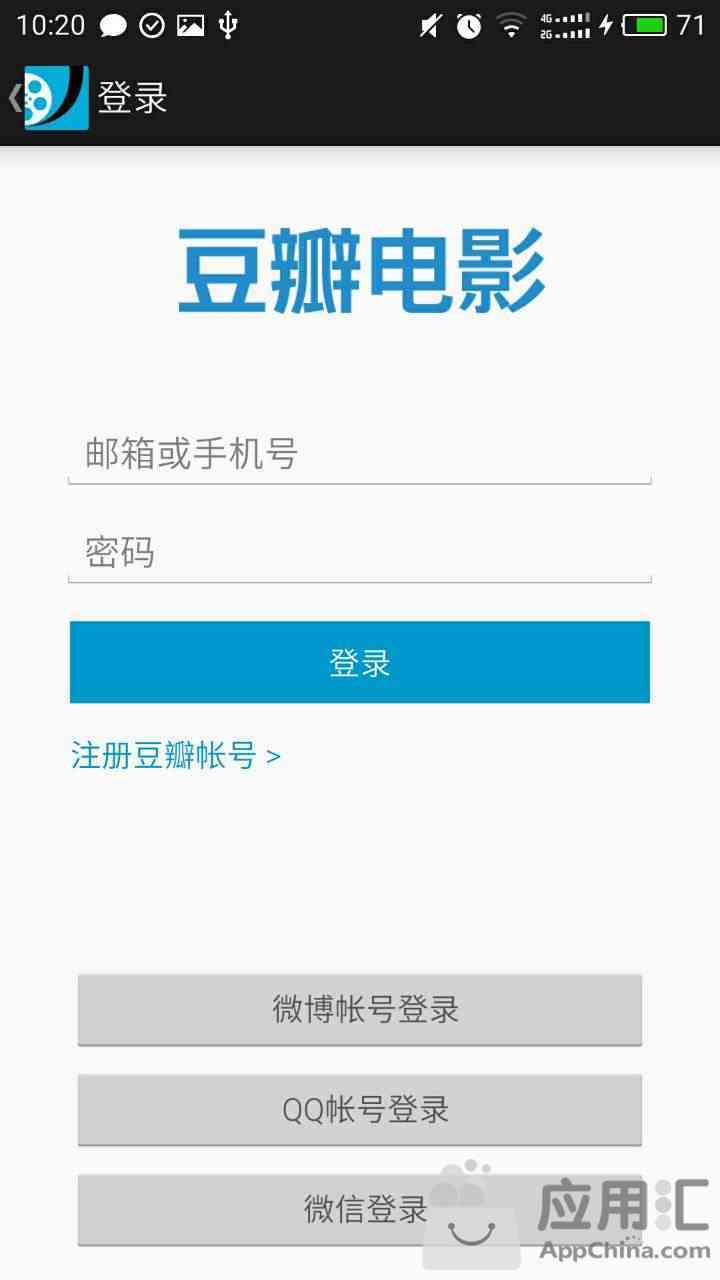Choose QQ帐号登录

(360, 1110)
